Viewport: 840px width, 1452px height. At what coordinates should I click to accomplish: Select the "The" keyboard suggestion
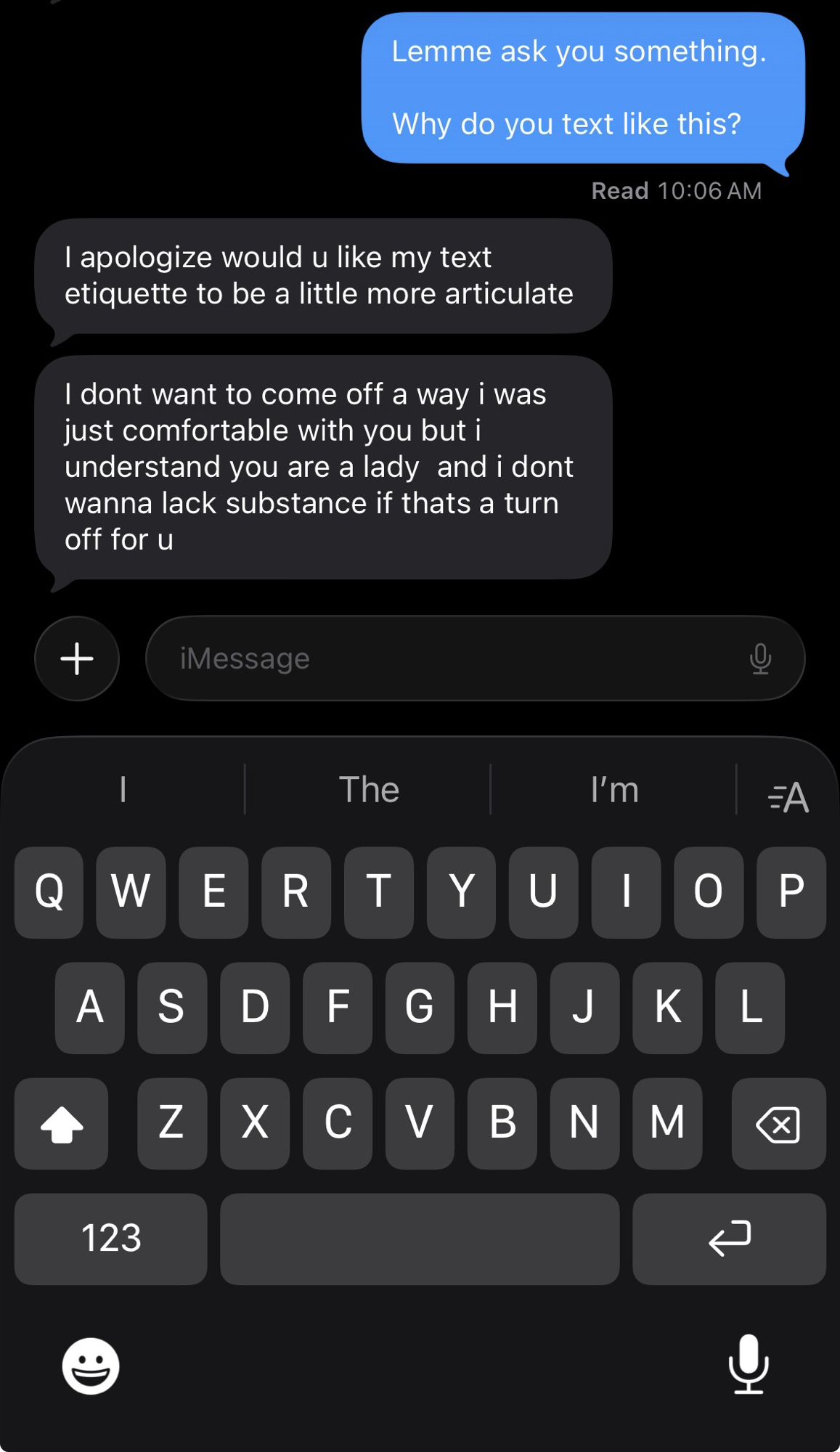click(x=369, y=790)
